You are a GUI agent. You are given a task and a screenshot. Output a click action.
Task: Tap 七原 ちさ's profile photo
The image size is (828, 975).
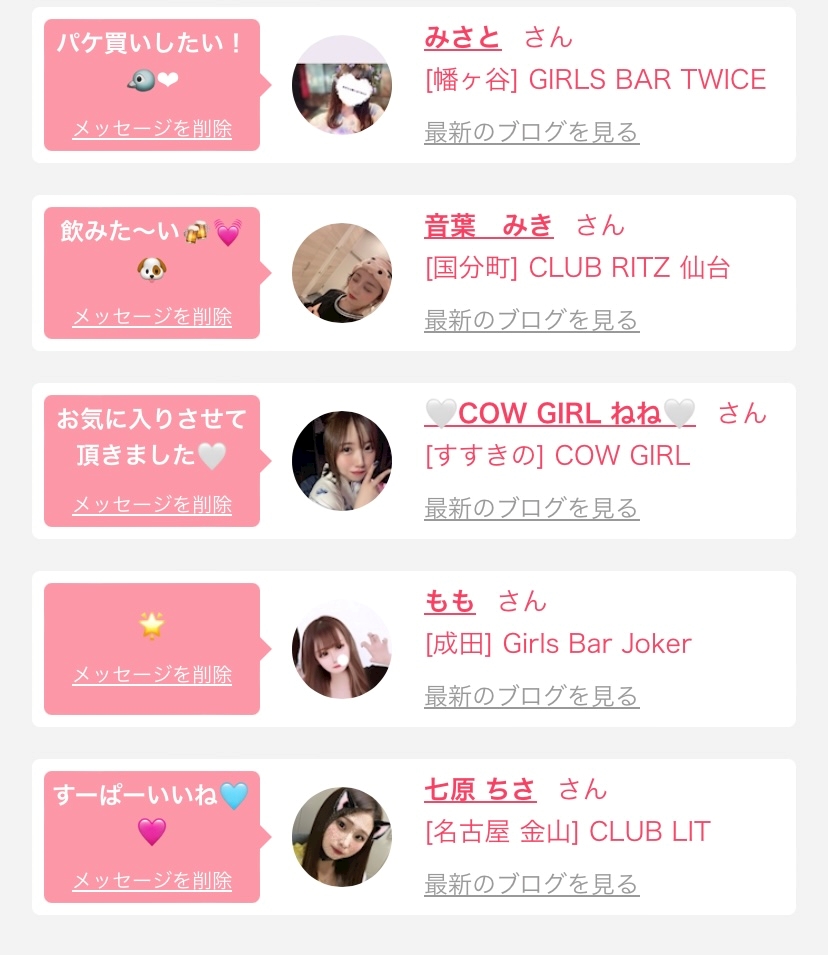(342, 837)
